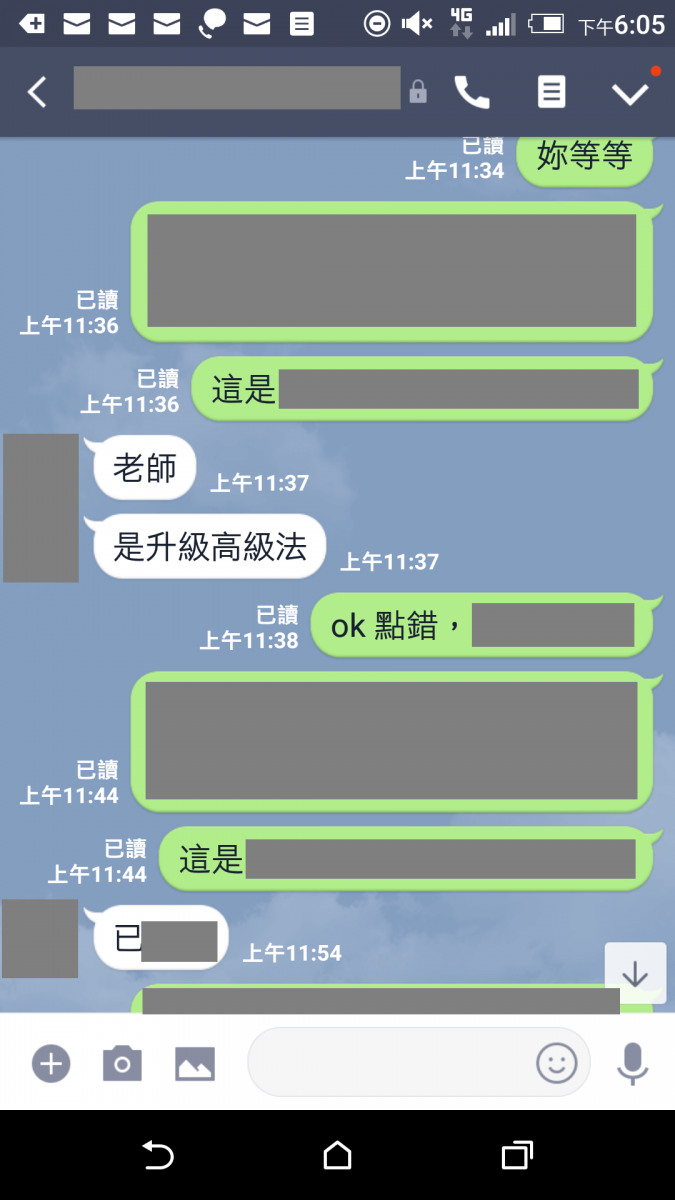
Task: Jump to the latest messages
Action: [635, 973]
